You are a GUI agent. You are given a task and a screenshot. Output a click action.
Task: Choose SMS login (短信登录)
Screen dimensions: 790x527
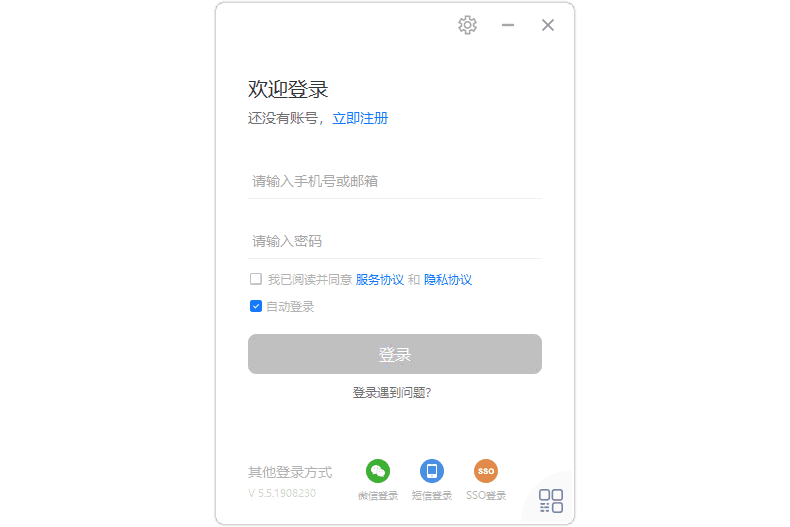click(x=431, y=471)
